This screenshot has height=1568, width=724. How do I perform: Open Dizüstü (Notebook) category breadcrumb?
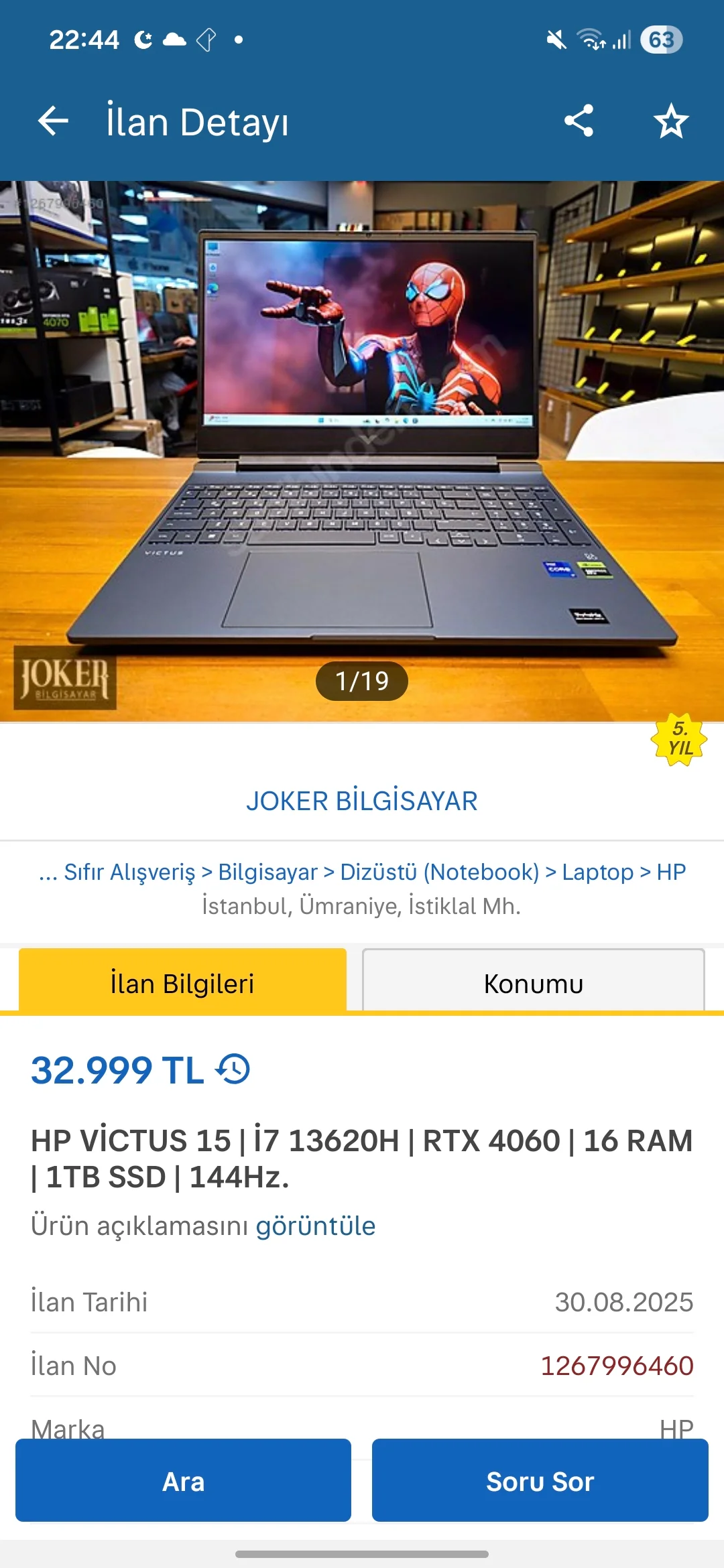point(439,872)
